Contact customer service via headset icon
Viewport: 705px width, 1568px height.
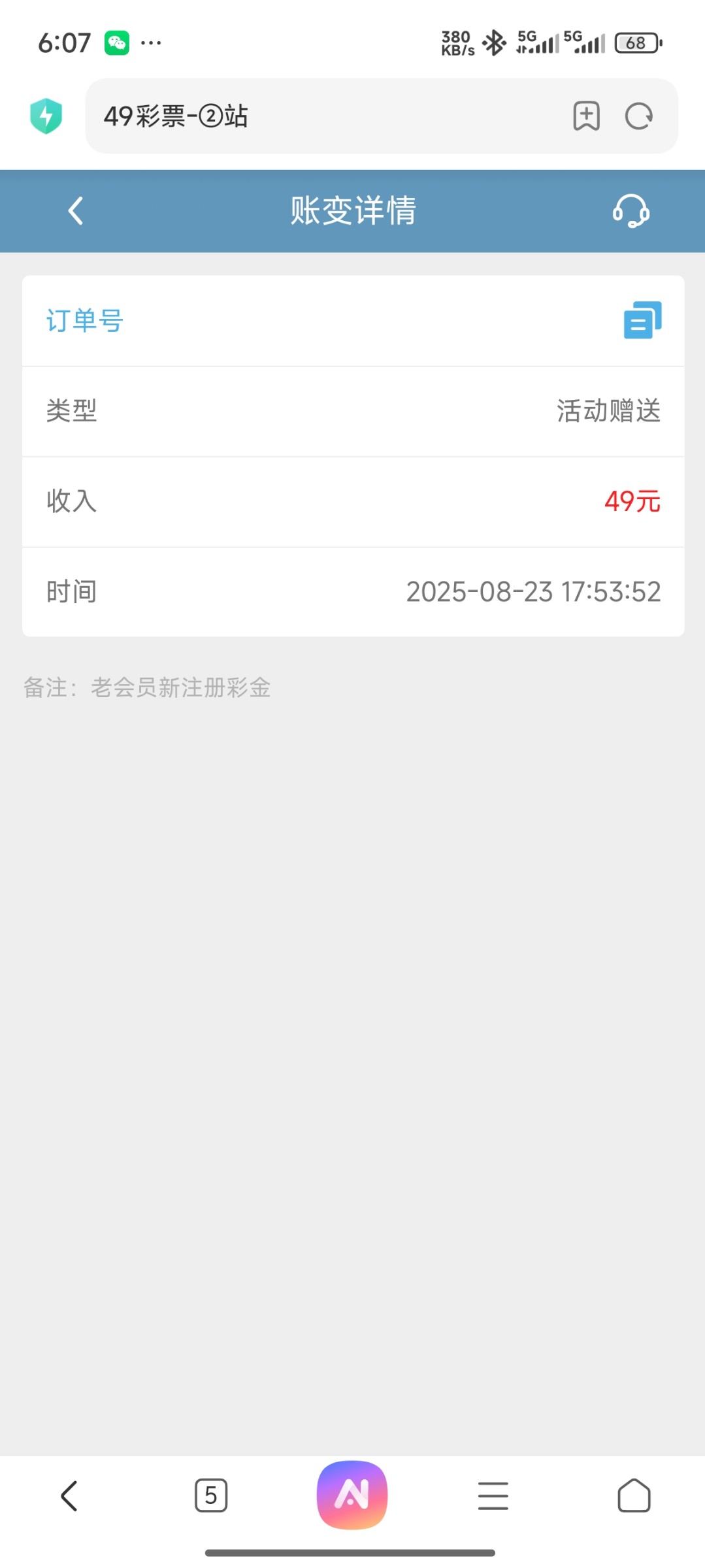[631, 211]
